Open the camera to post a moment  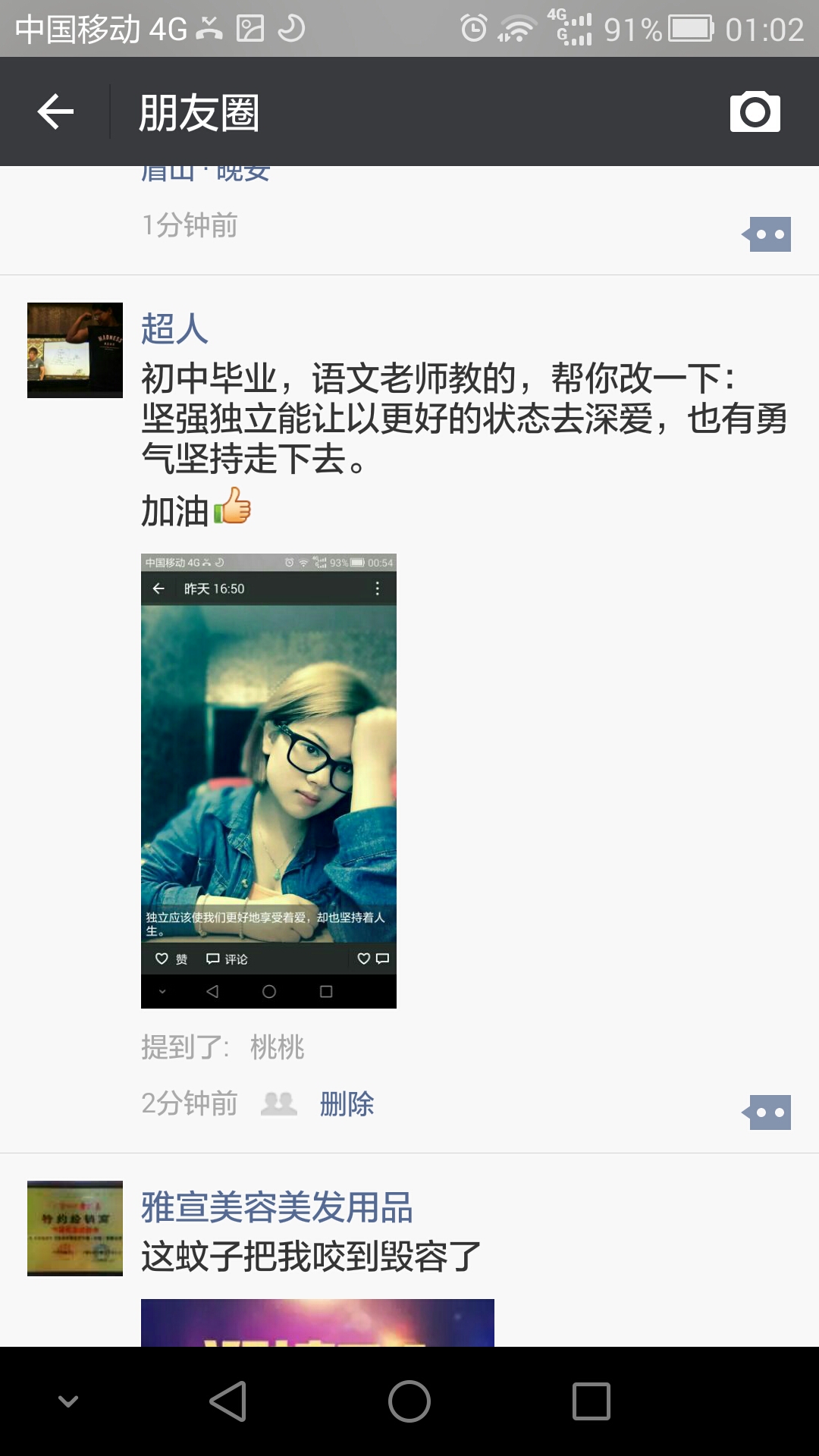[755, 112]
